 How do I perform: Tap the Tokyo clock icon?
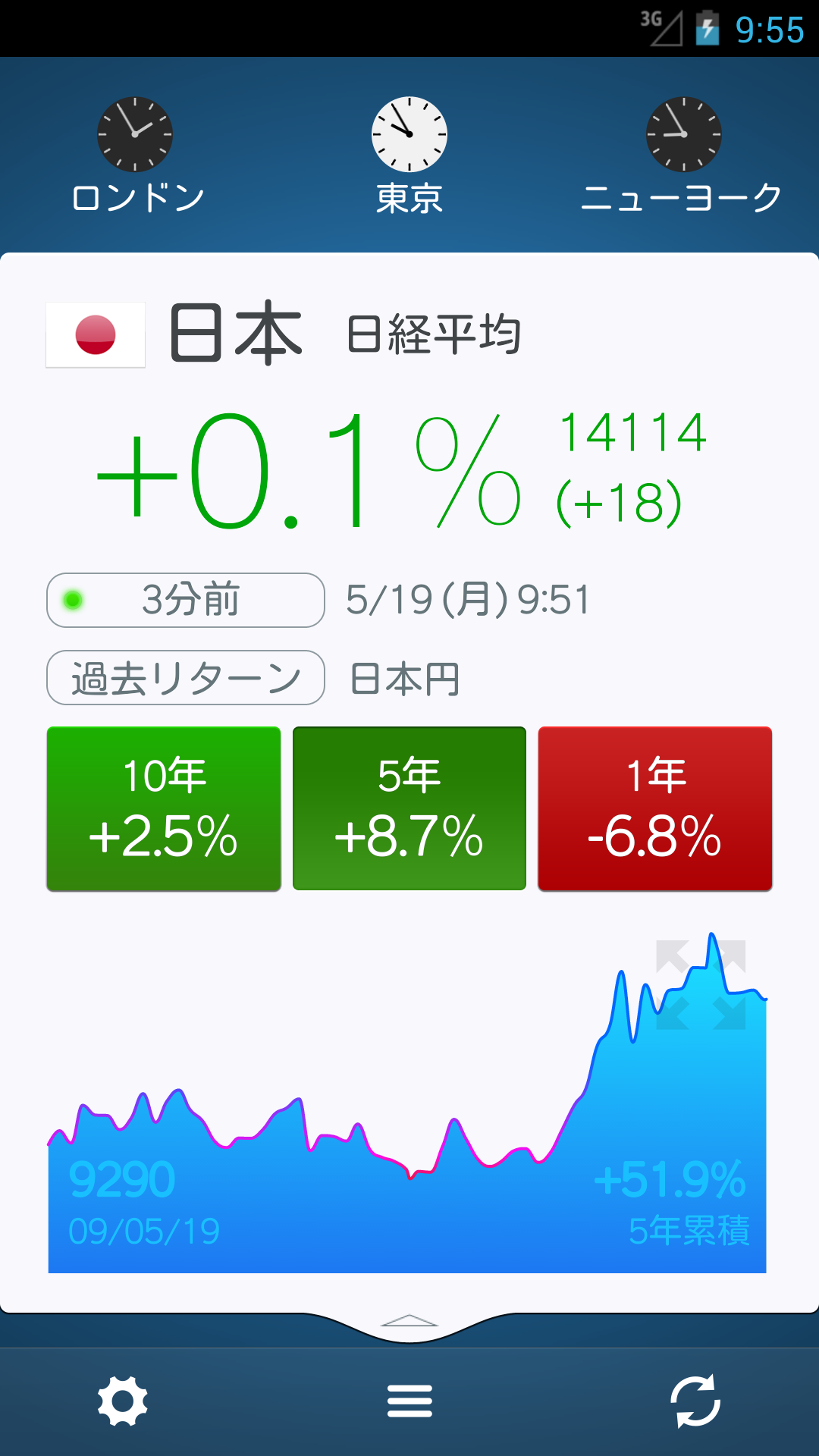pos(408,133)
